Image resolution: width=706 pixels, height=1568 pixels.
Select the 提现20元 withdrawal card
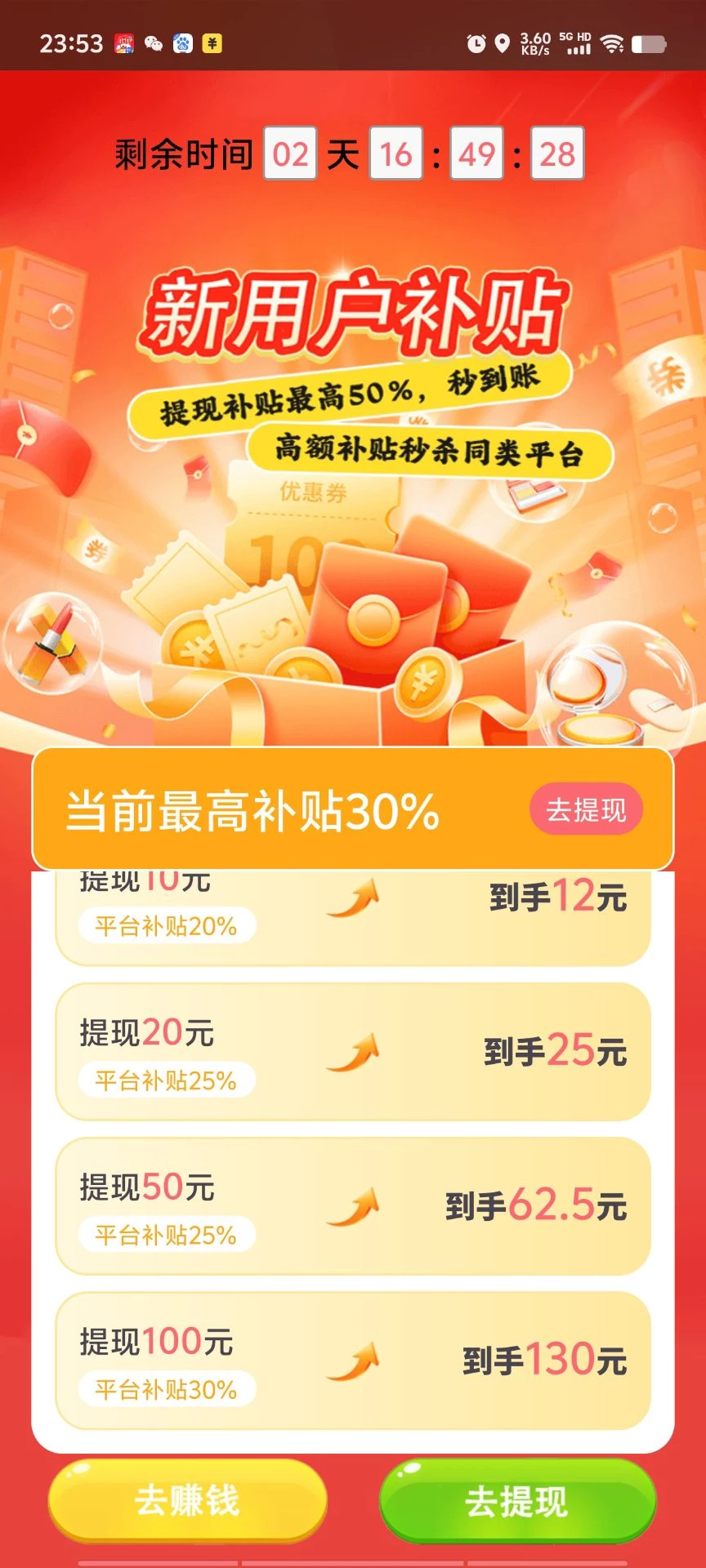pos(352,1051)
